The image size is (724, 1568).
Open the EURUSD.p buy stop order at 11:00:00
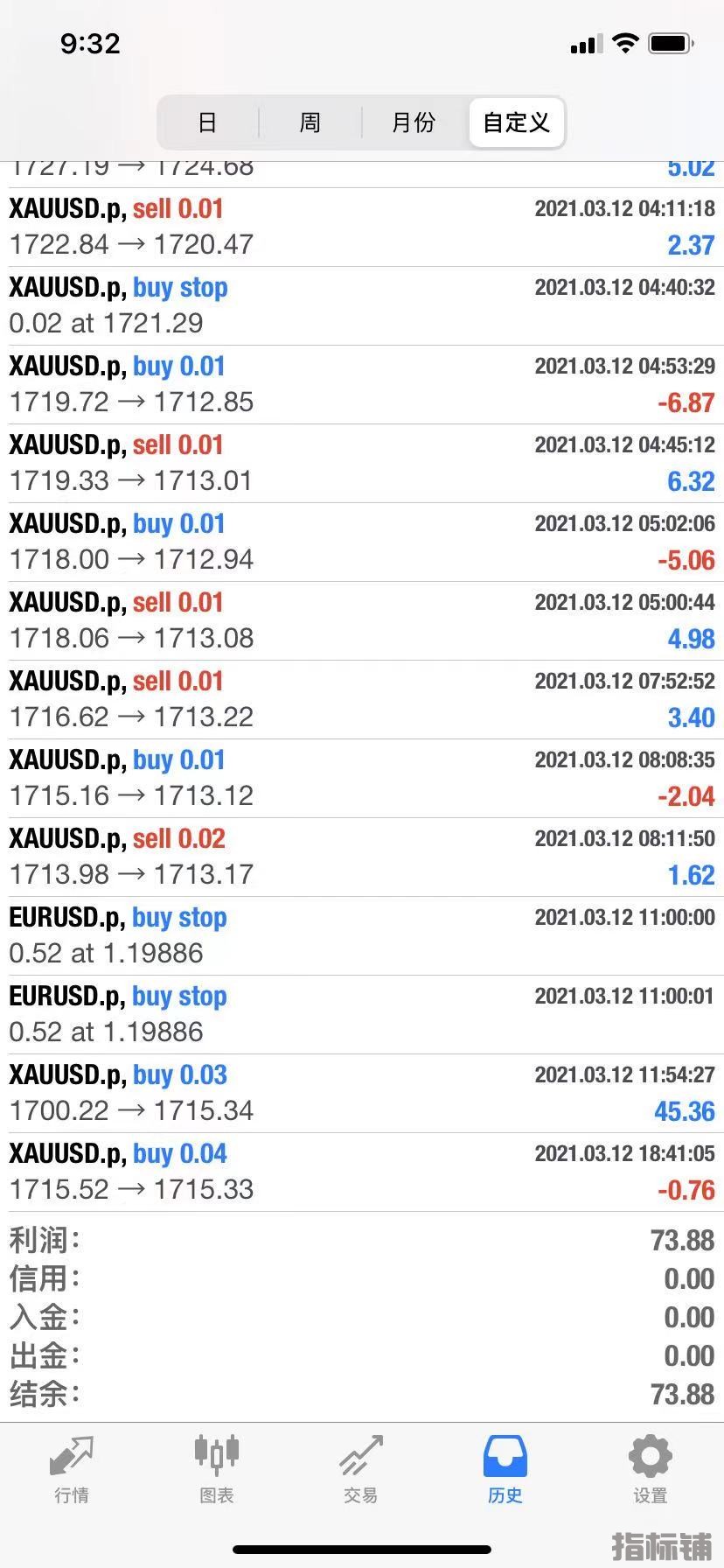pos(362,935)
